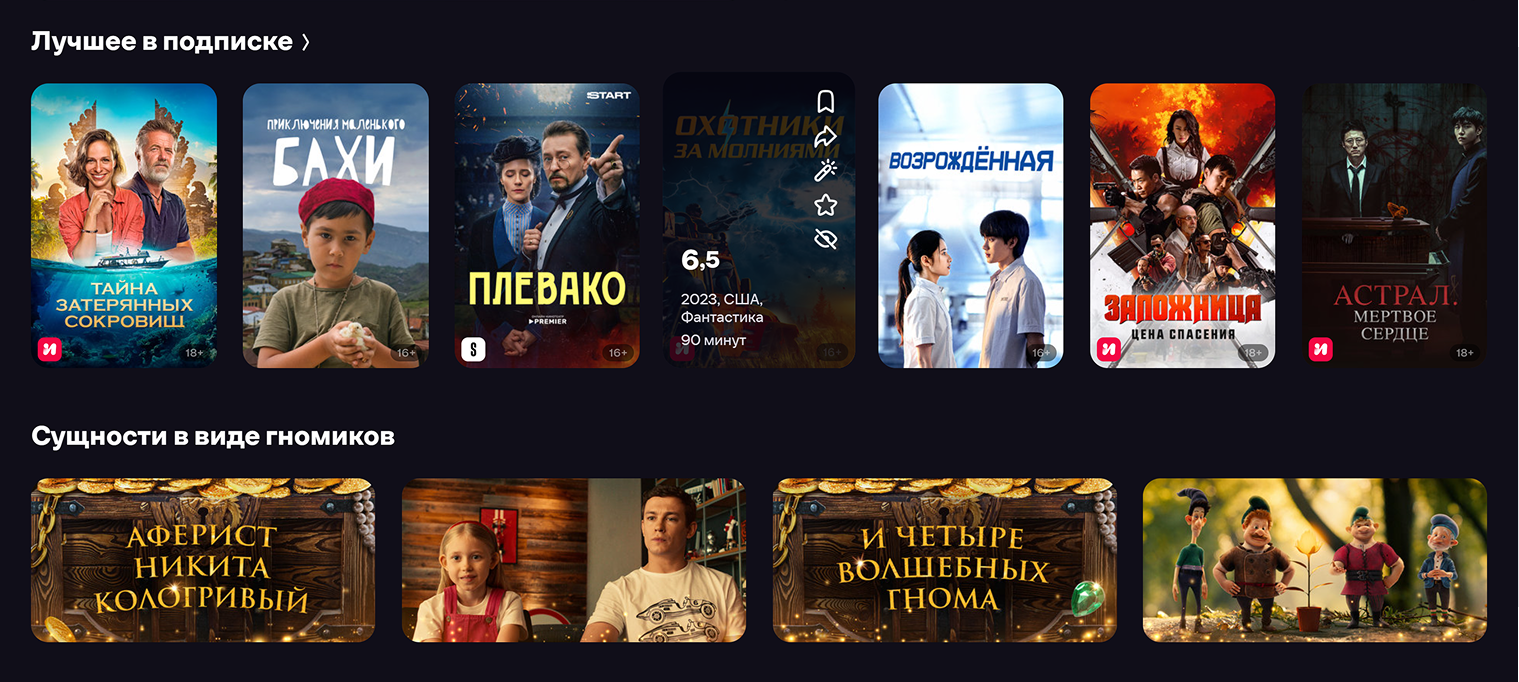1519x682 pixels.
Task: Open the Лучшее в подписке section link
Action: 170,42
